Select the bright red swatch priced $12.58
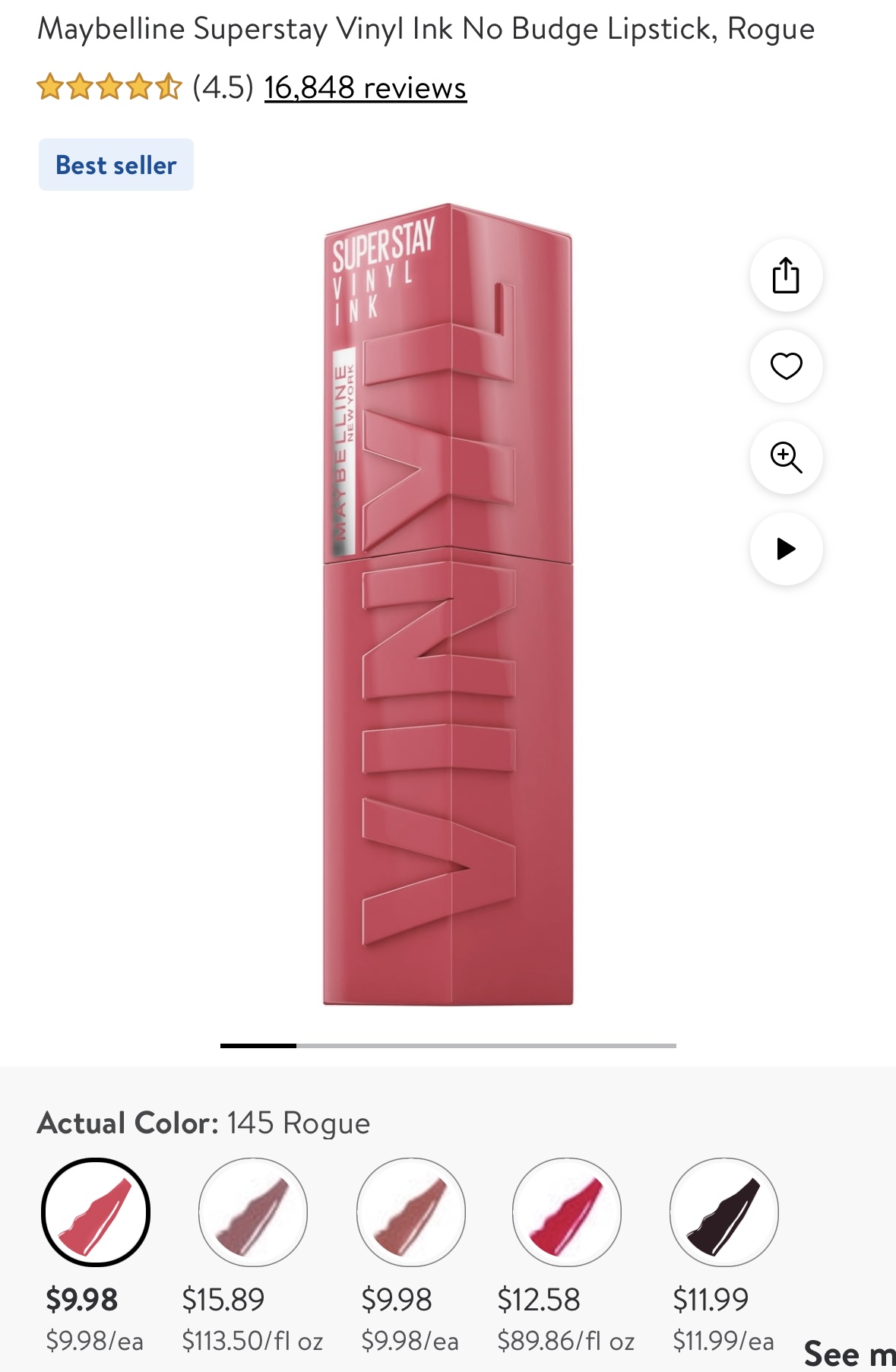Screen dimensions: 896x1372 pyautogui.click(x=567, y=1212)
